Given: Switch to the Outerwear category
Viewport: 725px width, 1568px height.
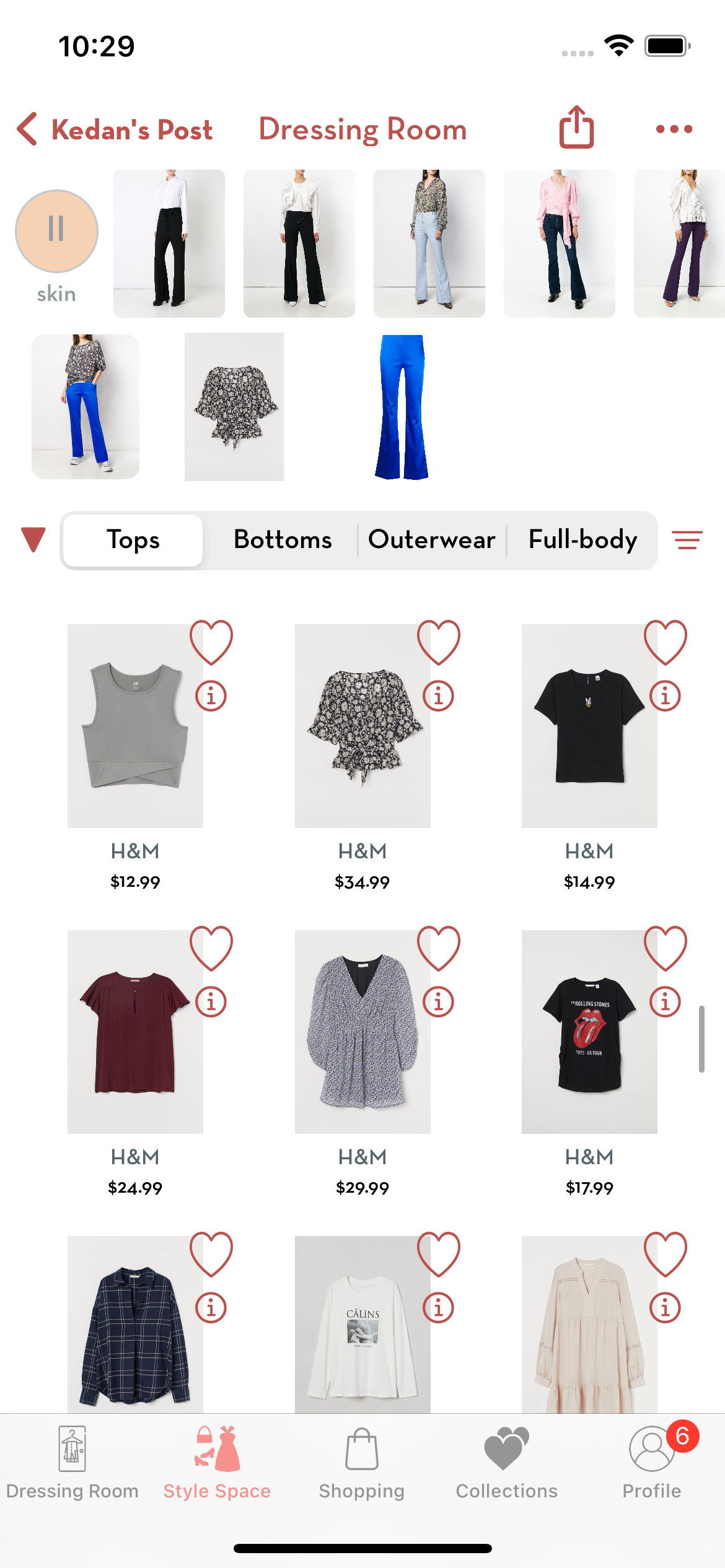Looking at the screenshot, I should click(x=431, y=540).
